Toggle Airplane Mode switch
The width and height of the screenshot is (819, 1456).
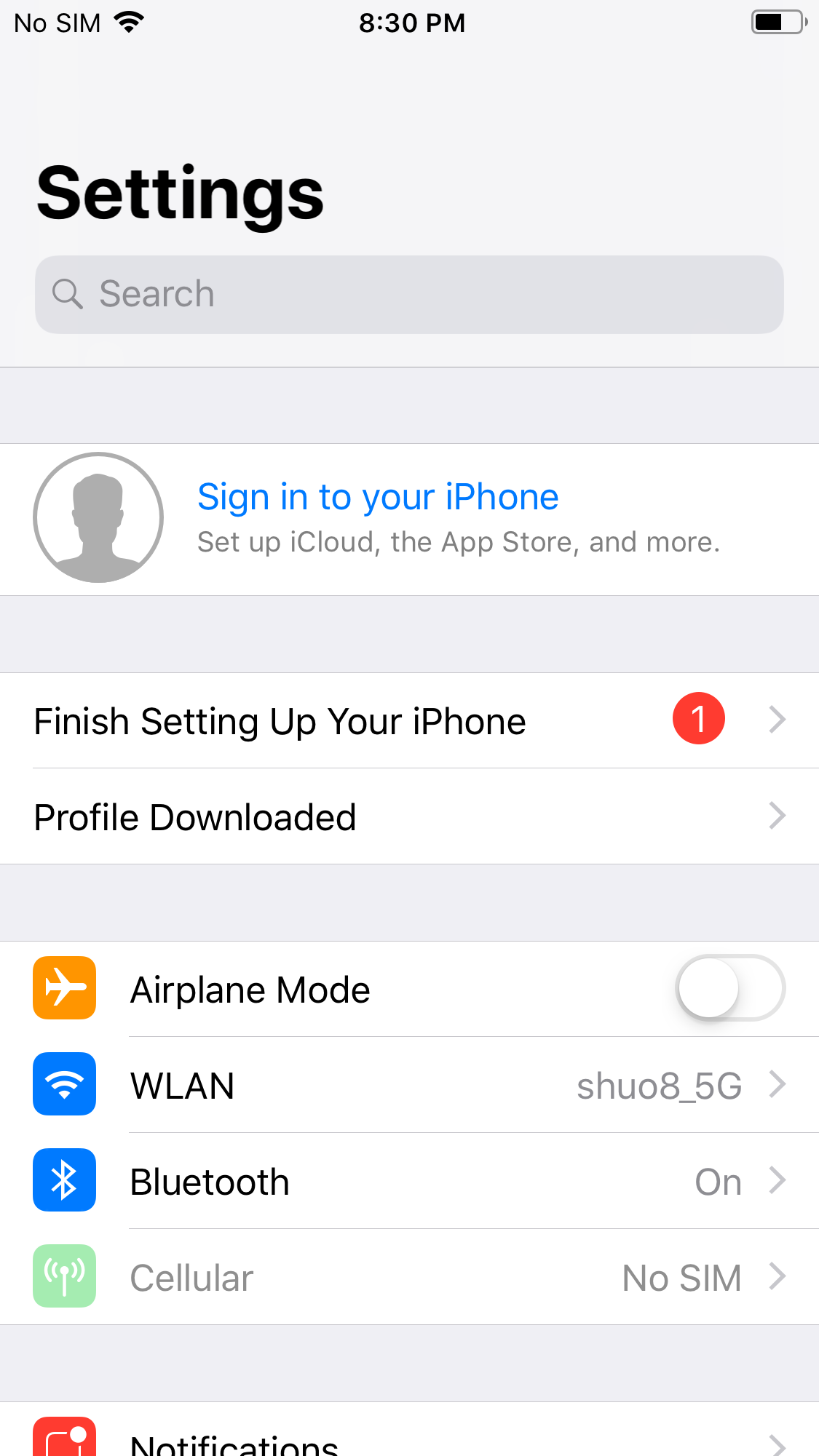tap(730, 988)
